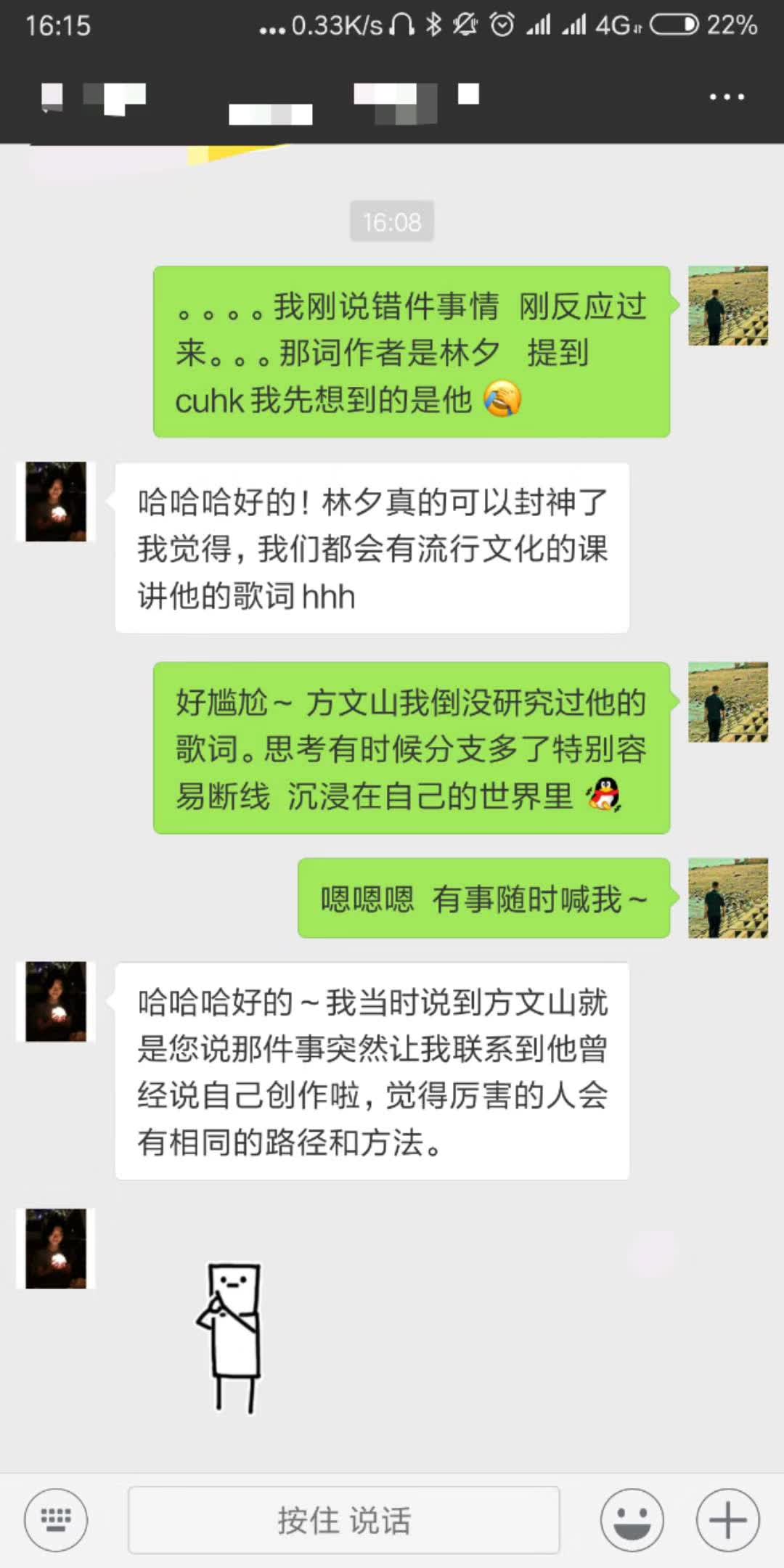Viewport: 784px width, 1568px height.
Task: Tap the 按住 说话 hold-to-talk button
Action: [343, 1519]
